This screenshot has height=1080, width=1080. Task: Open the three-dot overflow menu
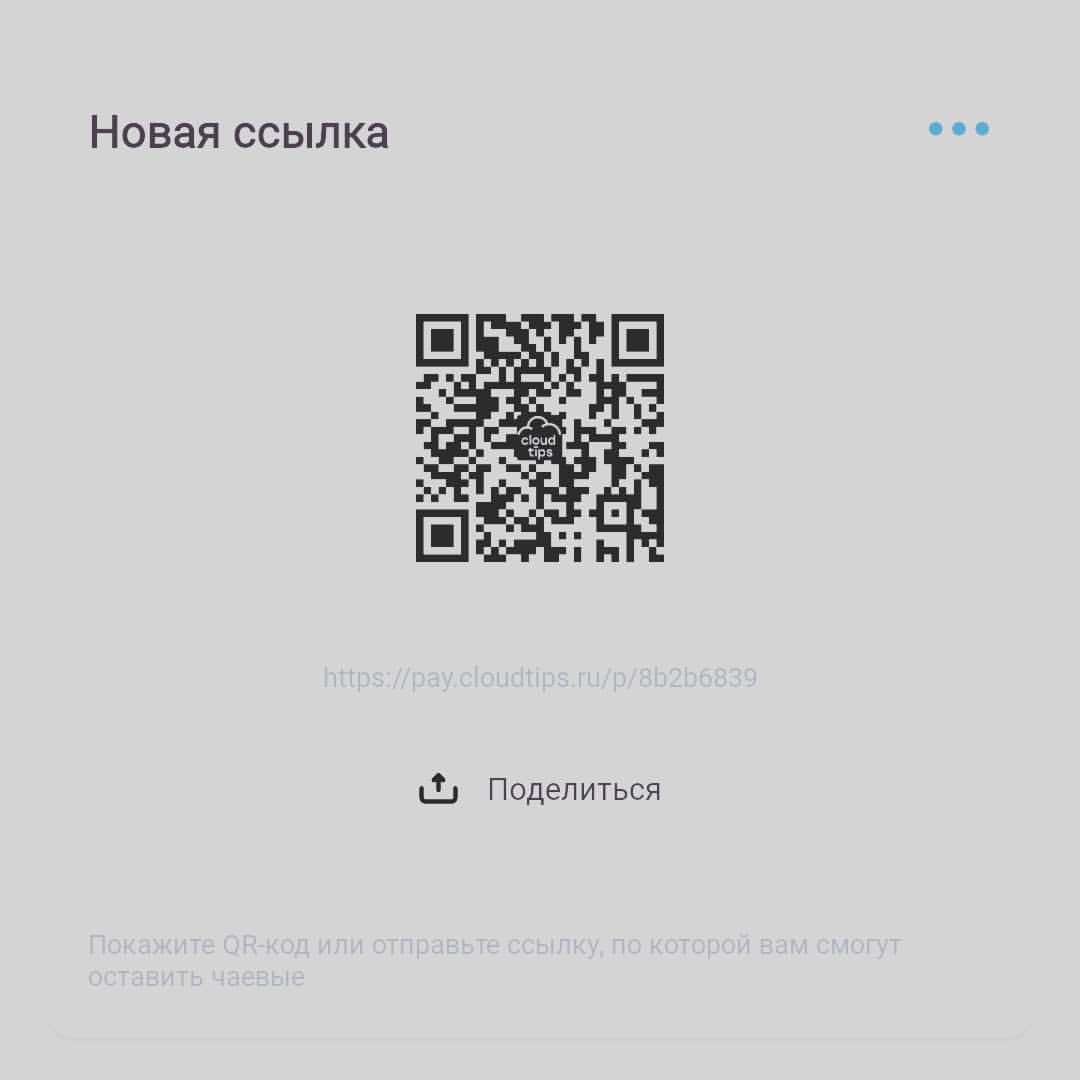click(959, 129)
